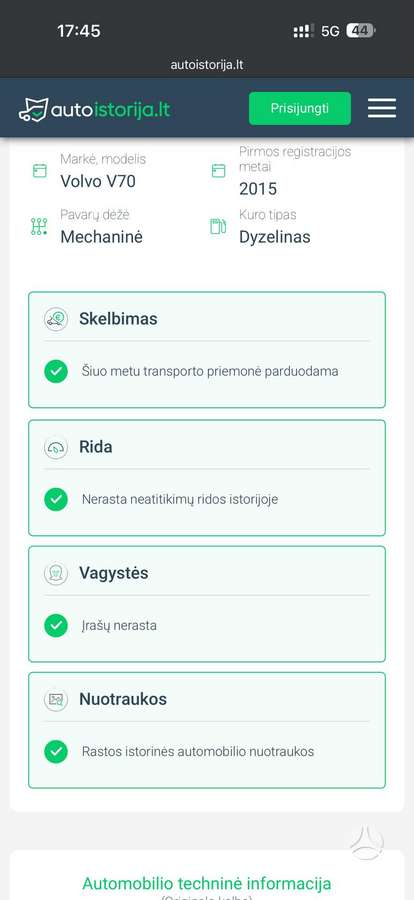Image resolution: width=414 pixels, height=900 pixels.
Task: Tap the autoistorija.lt address bar
Action: pyautogui.click(x=207, y=65)
